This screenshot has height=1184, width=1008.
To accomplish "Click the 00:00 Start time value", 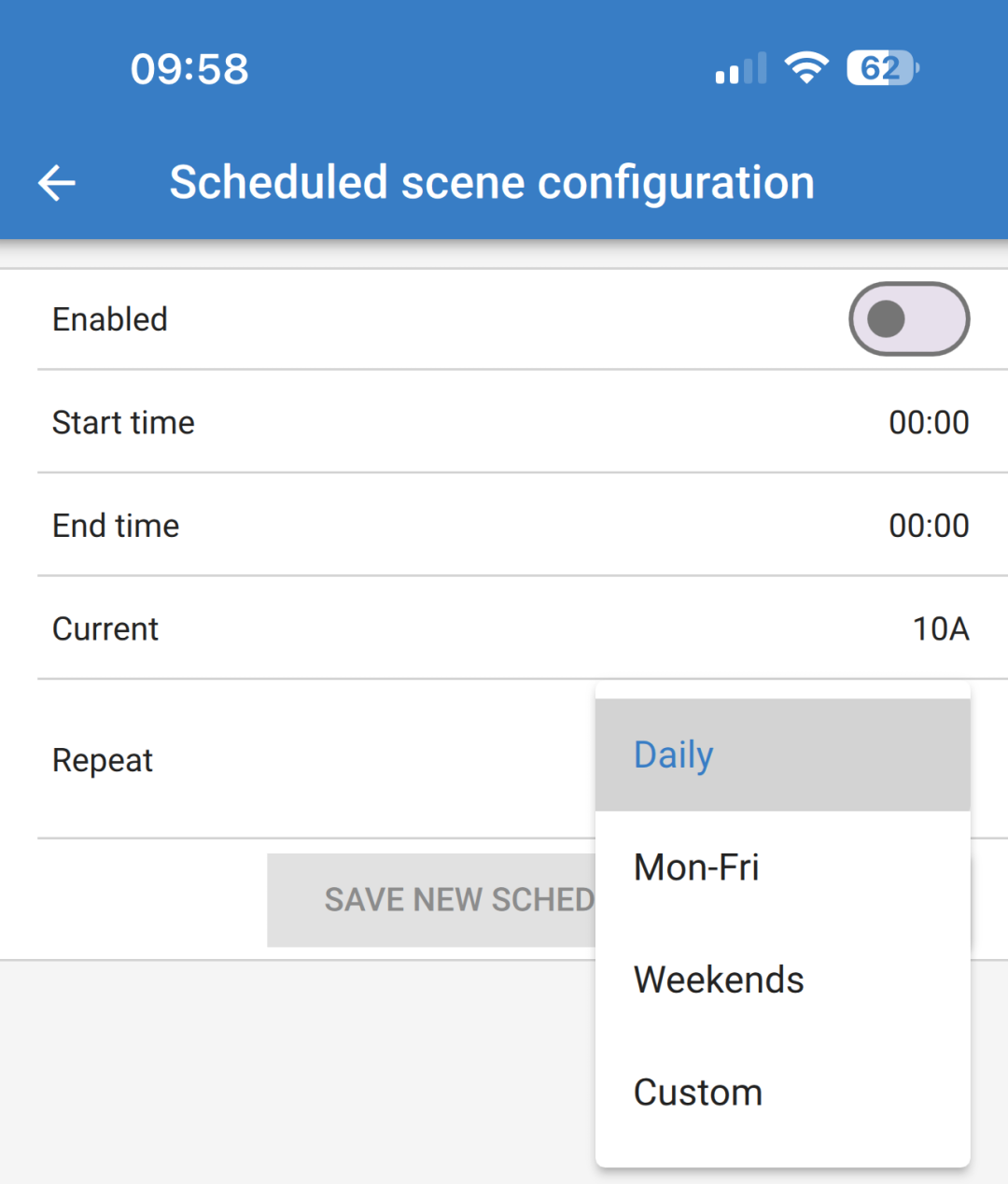I will (929, 422).
